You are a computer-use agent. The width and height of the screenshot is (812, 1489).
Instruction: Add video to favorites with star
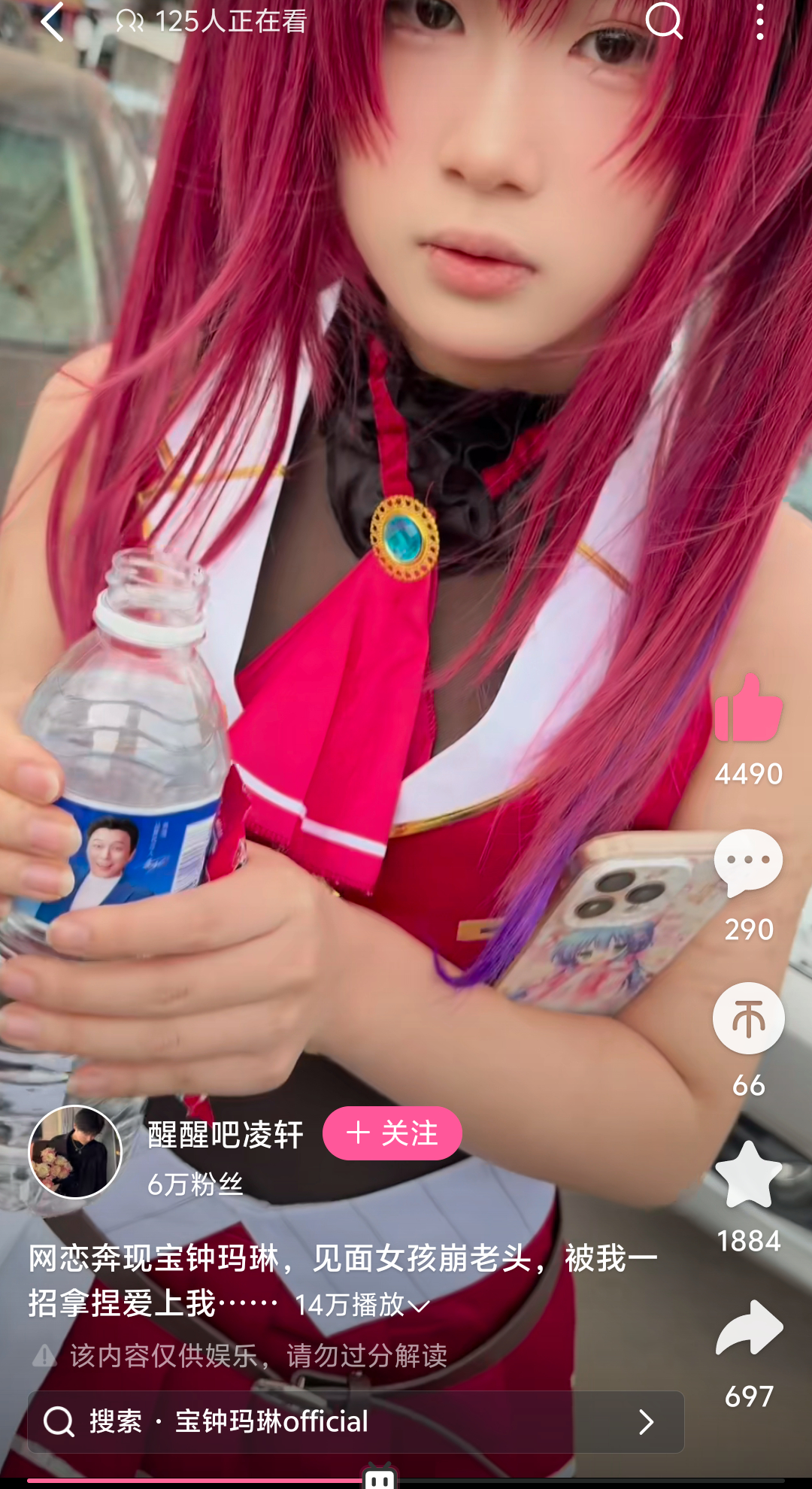[748, 1175]
